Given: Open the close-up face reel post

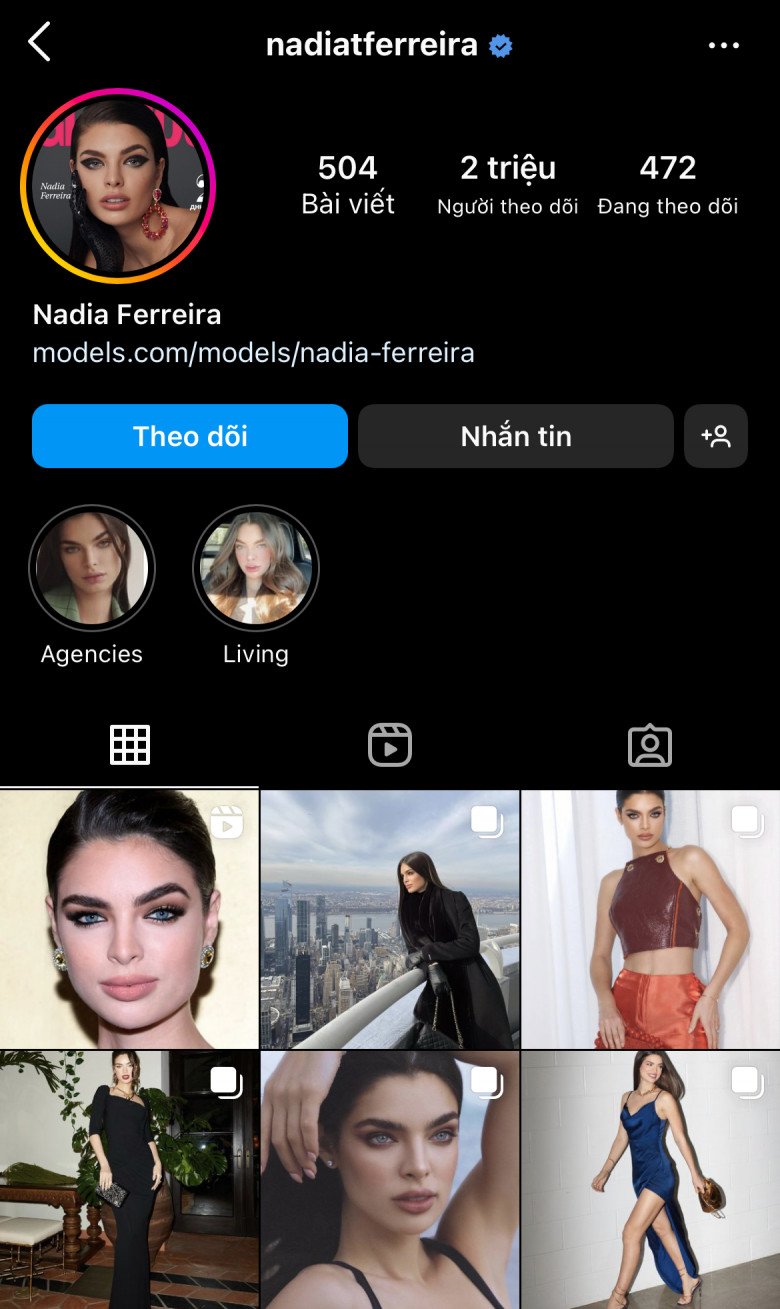Looking at the screenshot, I should coord(129,918).
